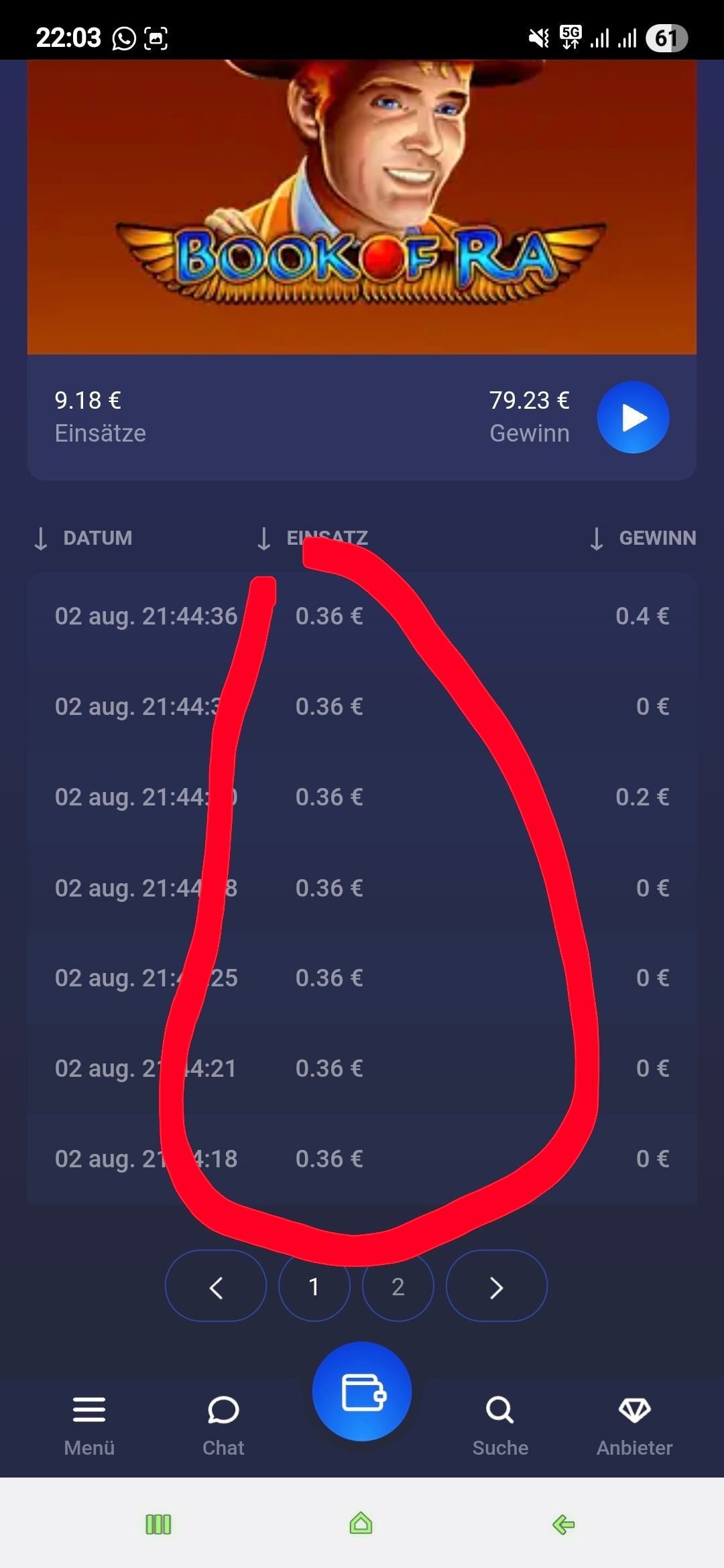Go to the next results page
The height and width of the screenshot is (1568, 724).
496,1287
